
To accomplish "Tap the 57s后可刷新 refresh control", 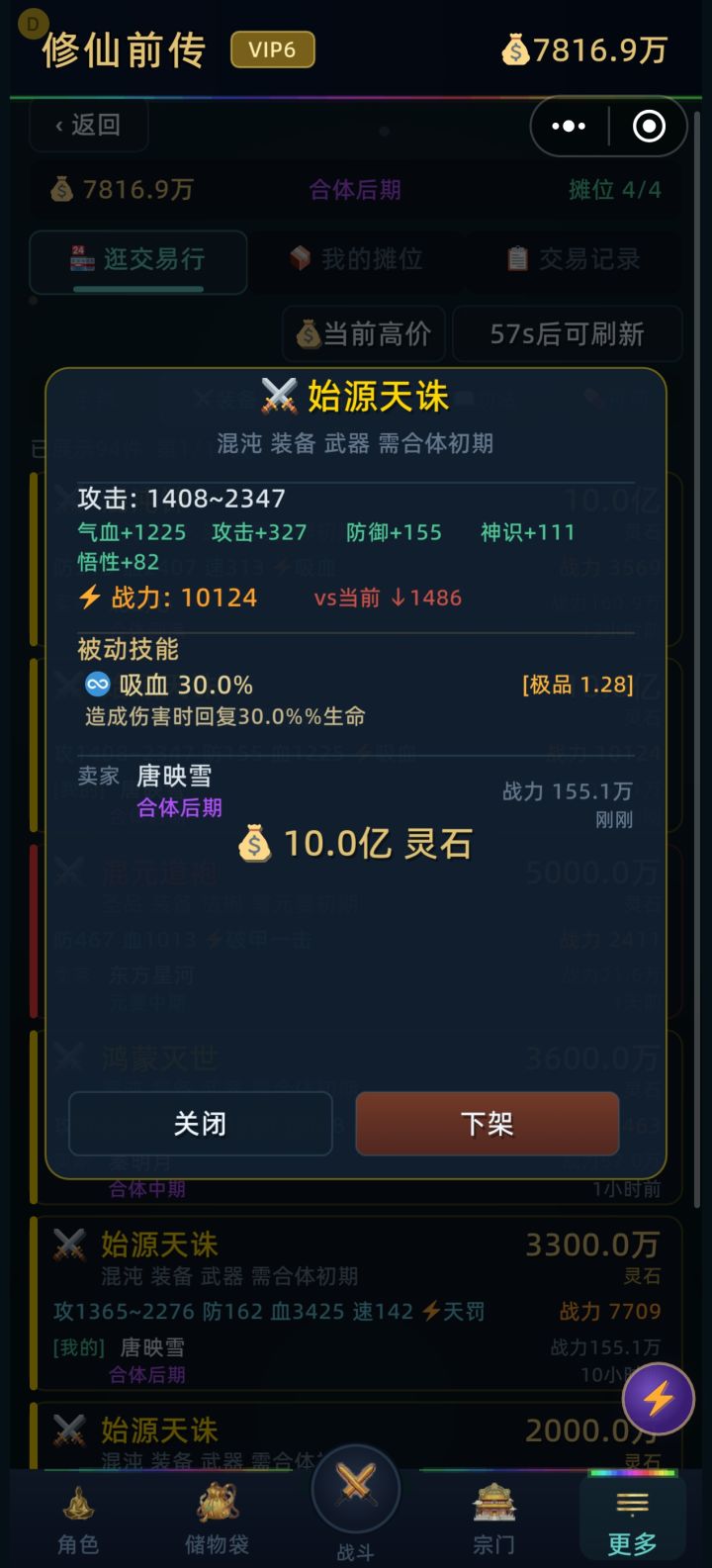I will [567, 334].
